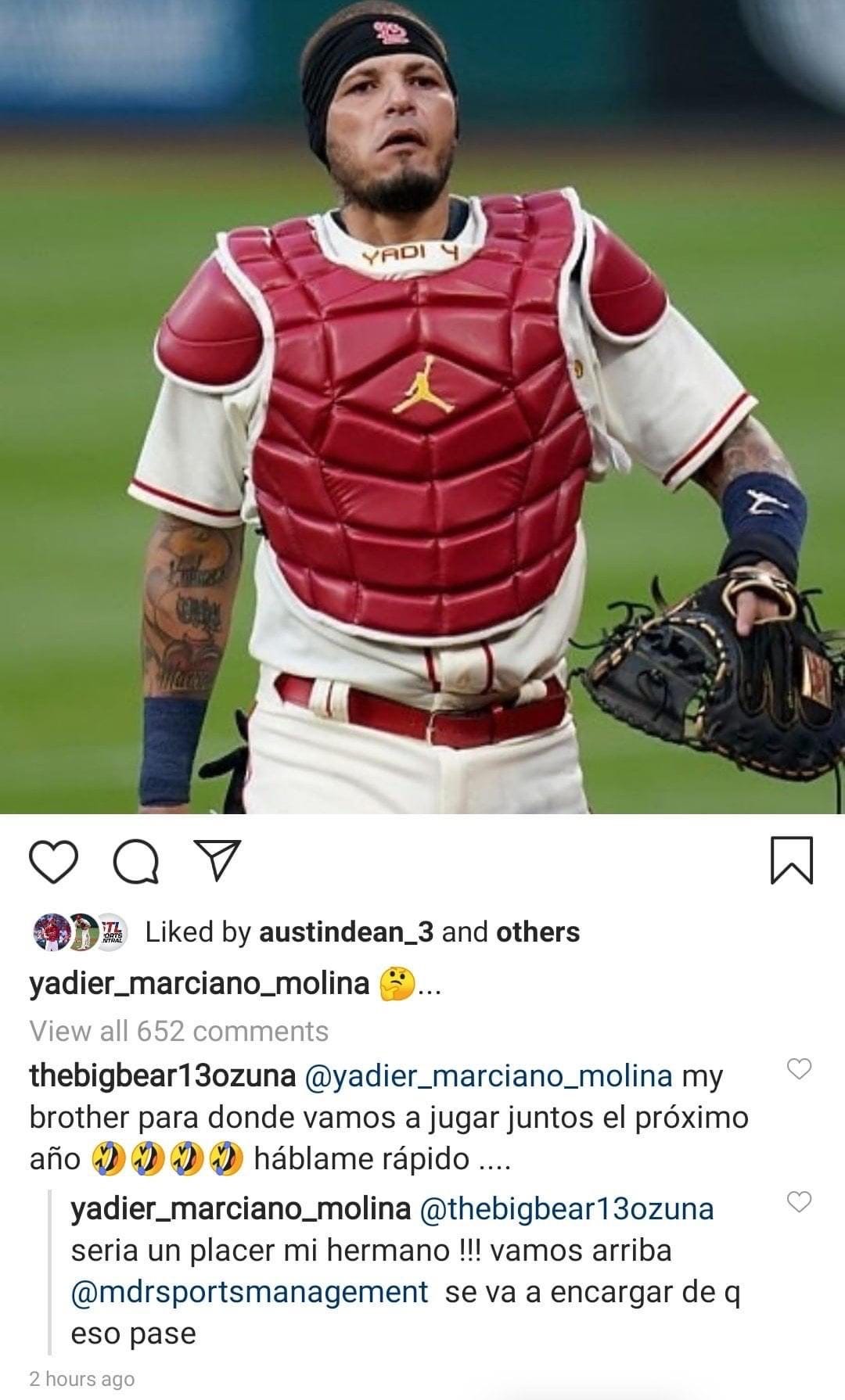View all 652 comments
Viewport: 845px width, 1400px height.
click(178, 1031)
